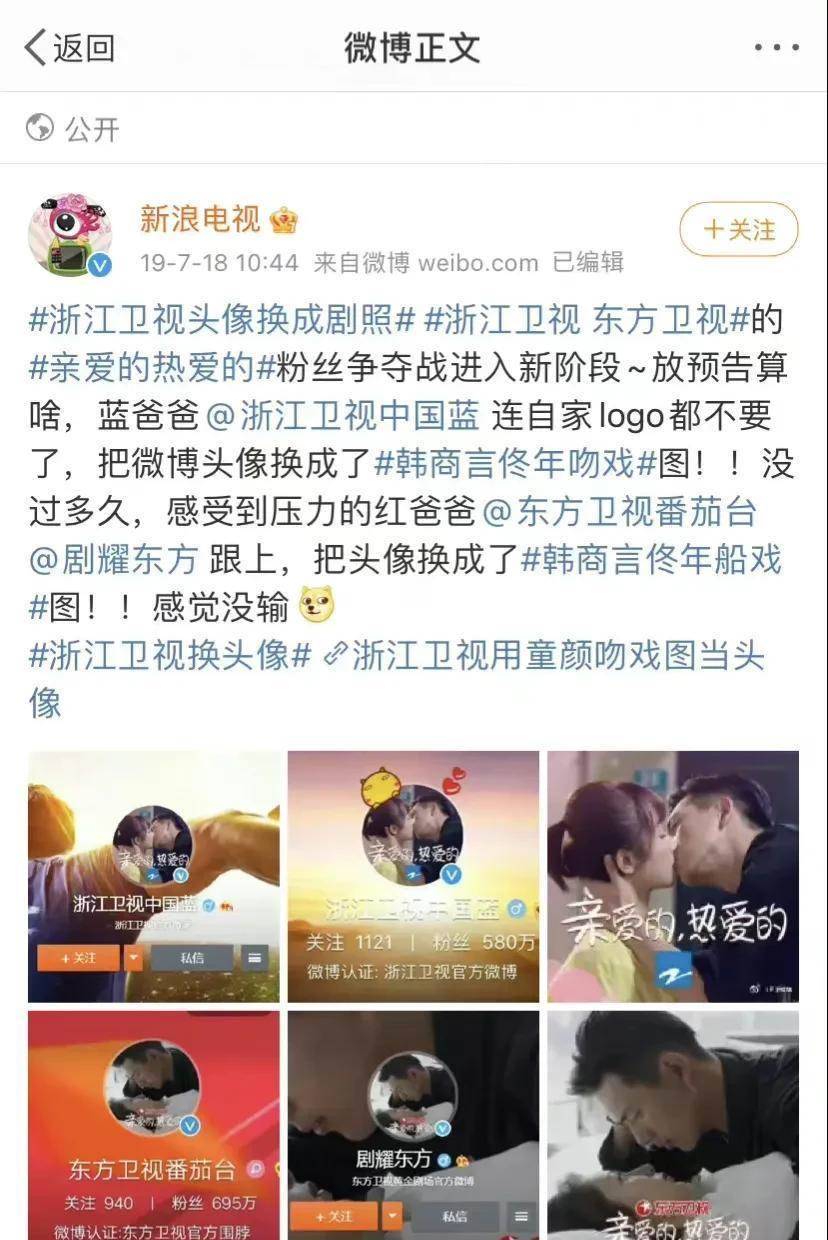Visit mention @剧耀东方
The width and height of the screenshot is (828, 1240).
(x=113, y=558)
